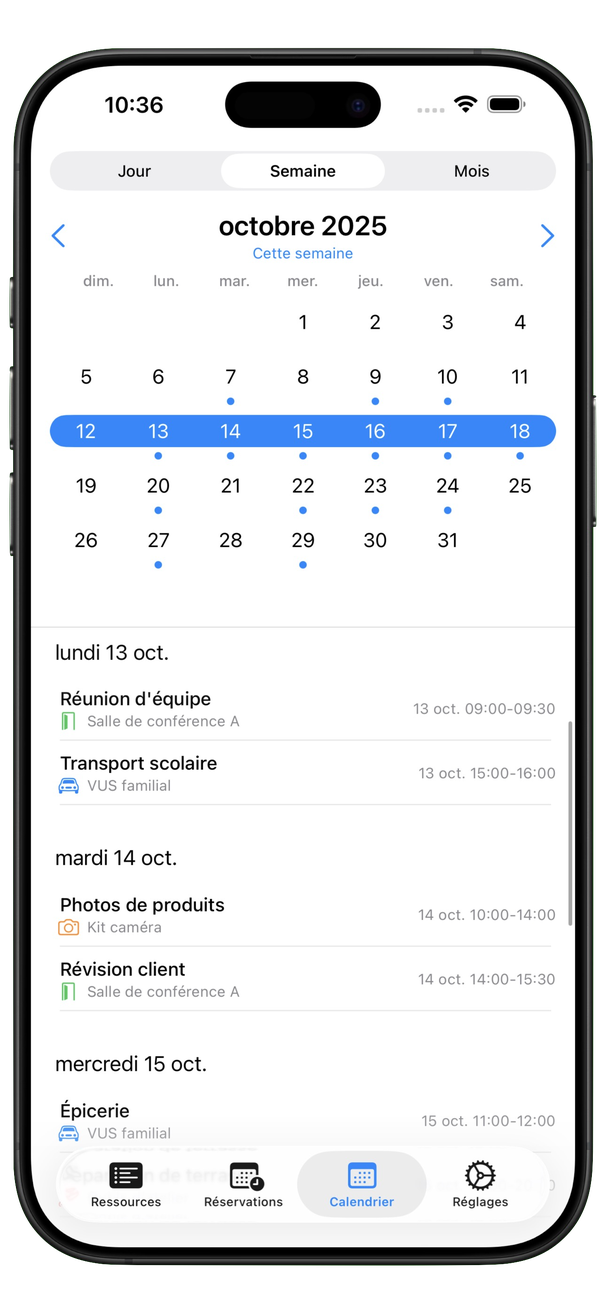Tap the Cette semaine link
Screen dimensions: 606x1313
pyautogui.click(x=302, y=254)
